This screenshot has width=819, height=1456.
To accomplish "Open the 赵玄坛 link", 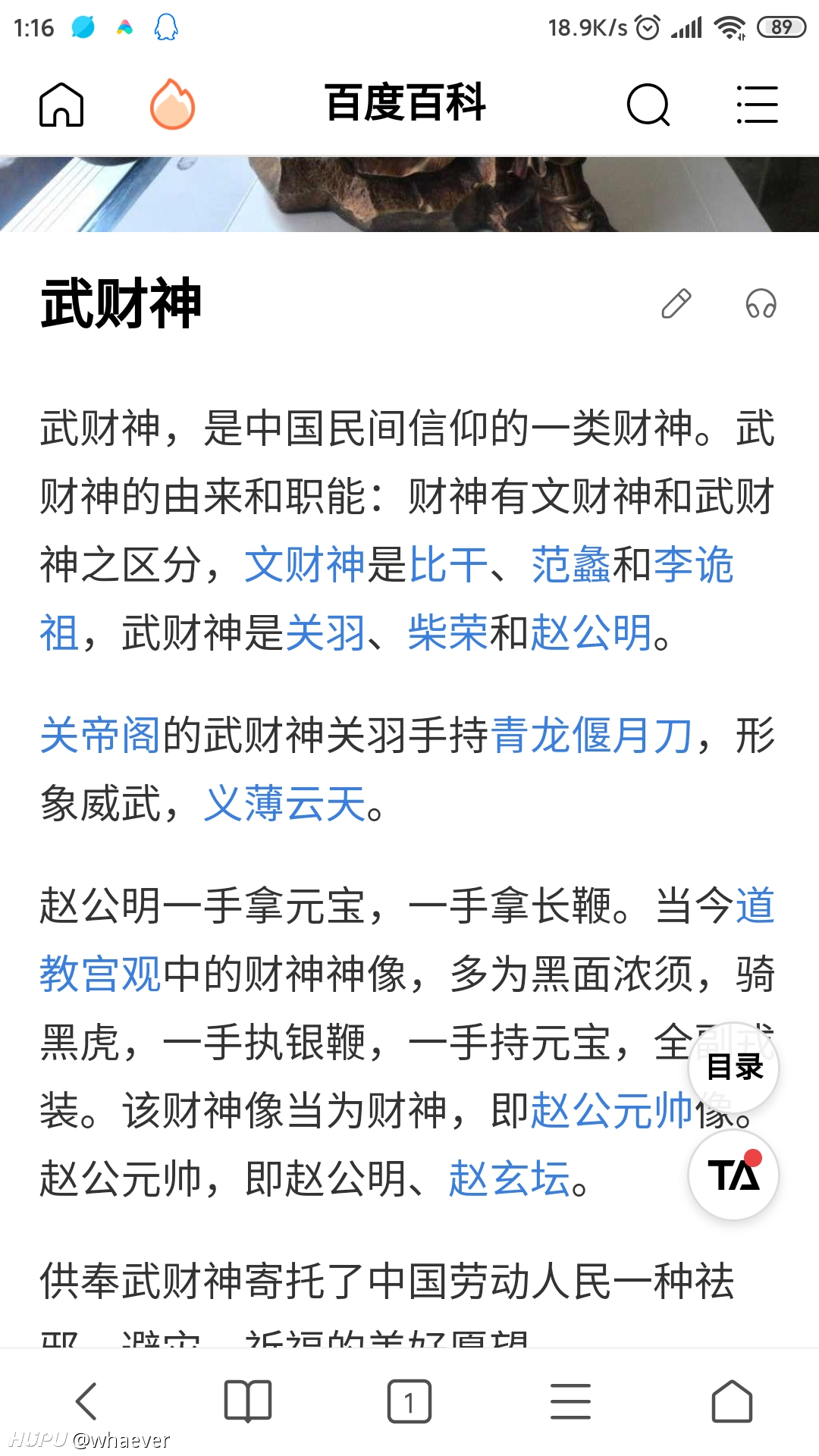I will (x=510, y=1179).
